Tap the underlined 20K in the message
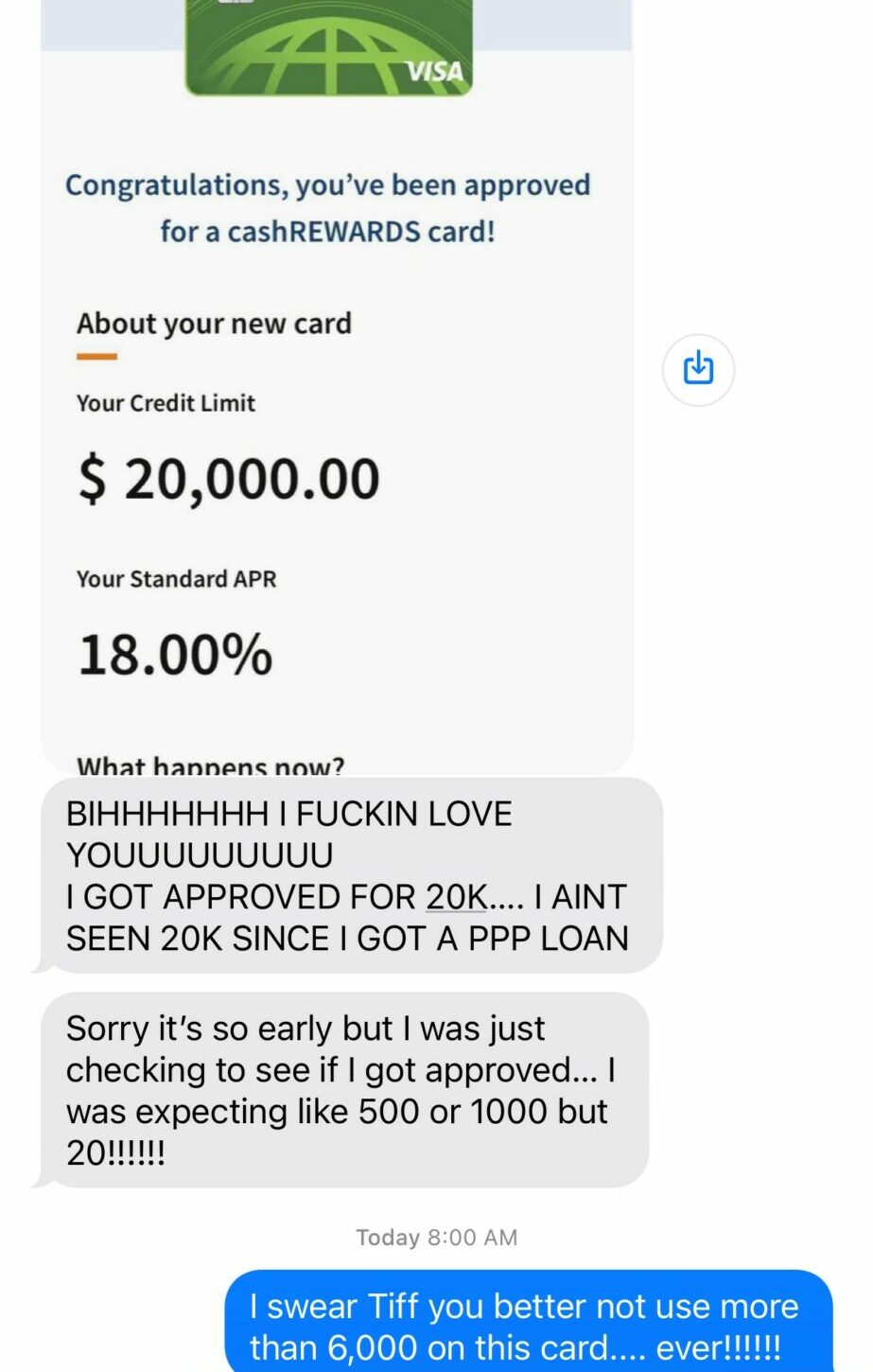873x1372 pixels. (x=457, y=896)
